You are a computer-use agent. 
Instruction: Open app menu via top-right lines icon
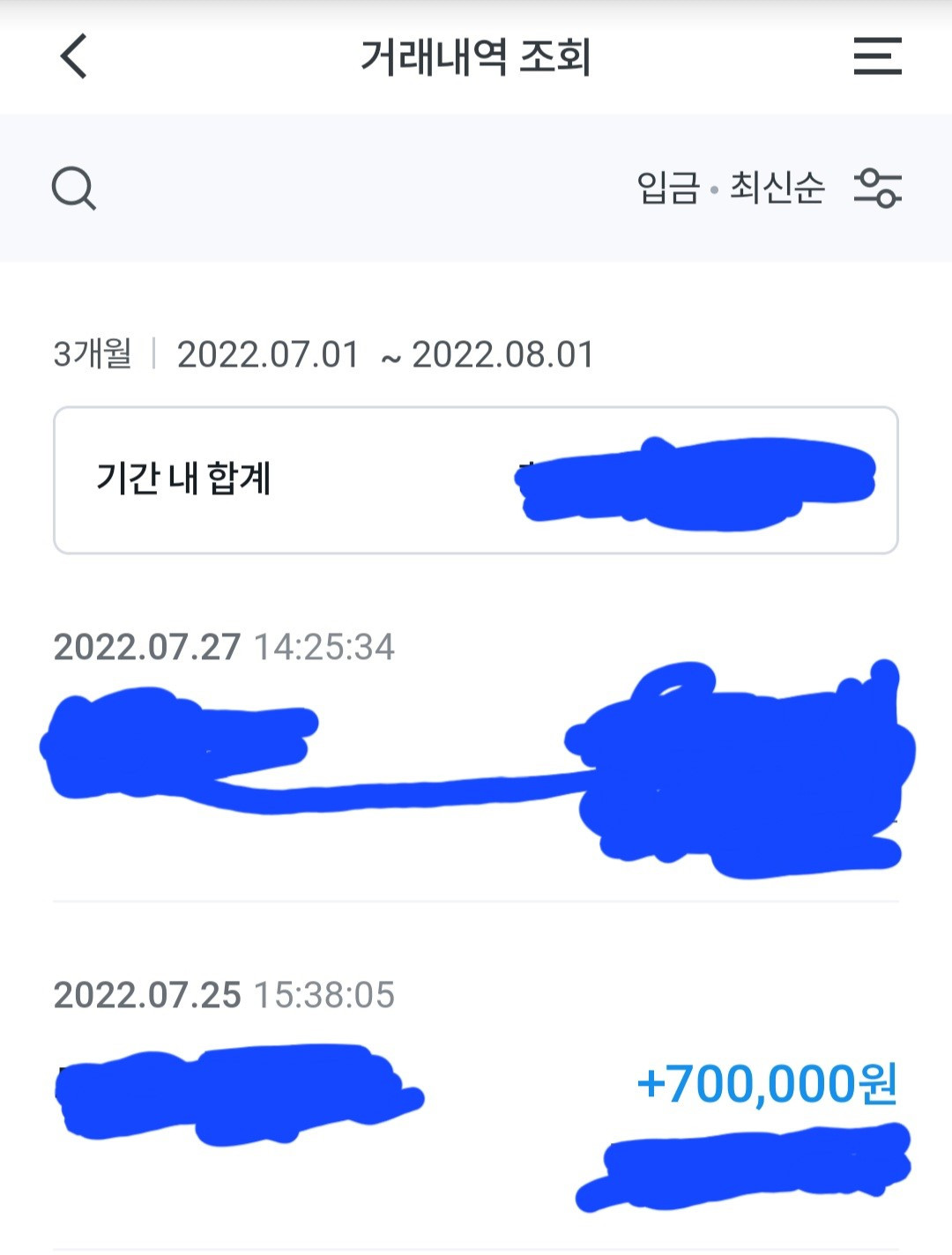pos(879,56)
